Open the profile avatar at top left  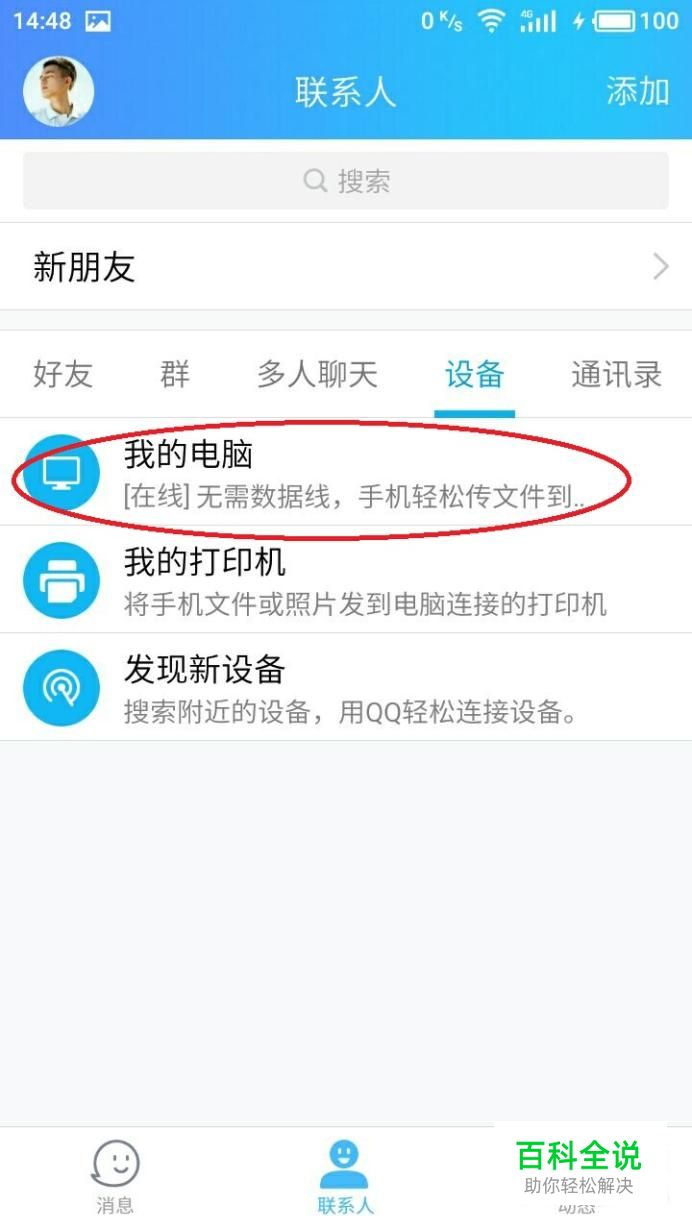[58, 91]
